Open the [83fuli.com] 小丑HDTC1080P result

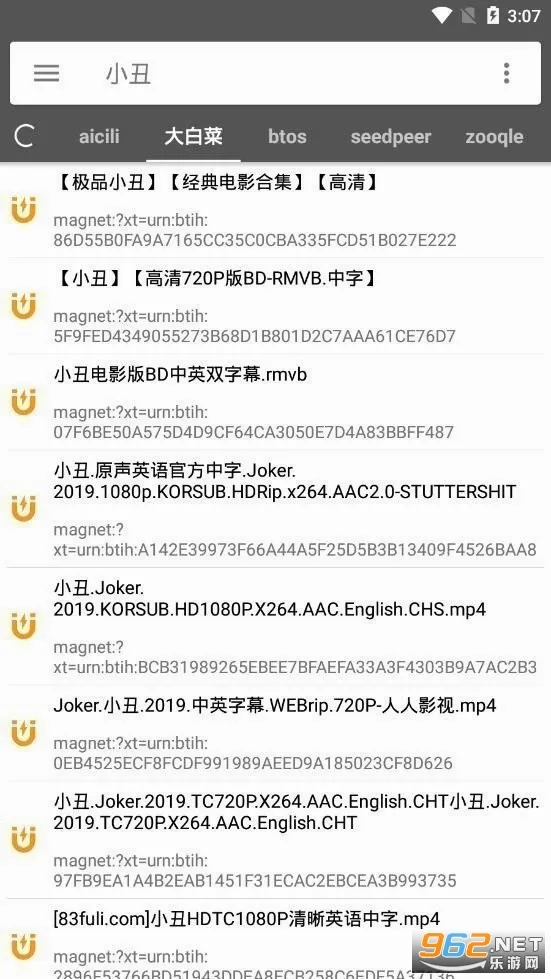[x=275, y=940]
